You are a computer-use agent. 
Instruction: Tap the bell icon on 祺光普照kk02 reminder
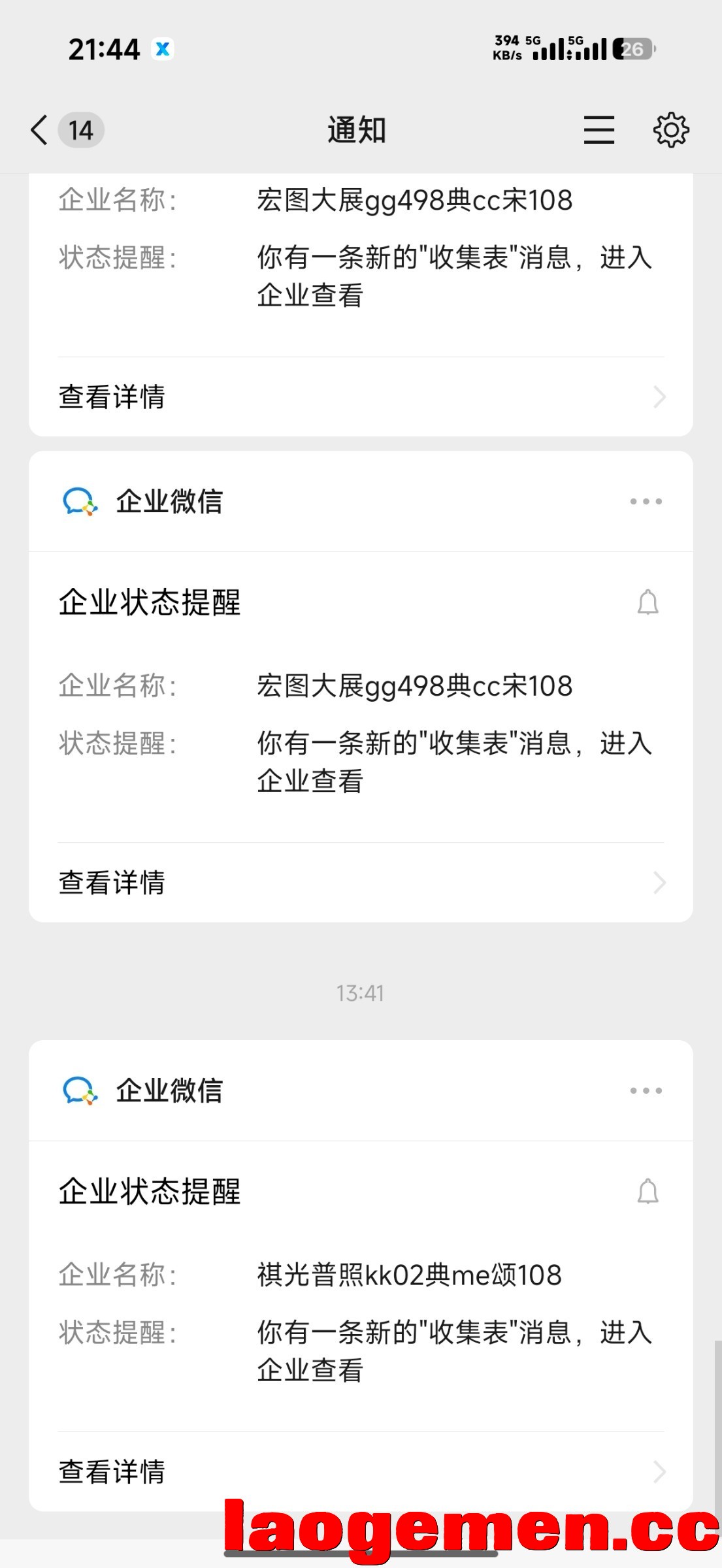[x=648, y=1191]
